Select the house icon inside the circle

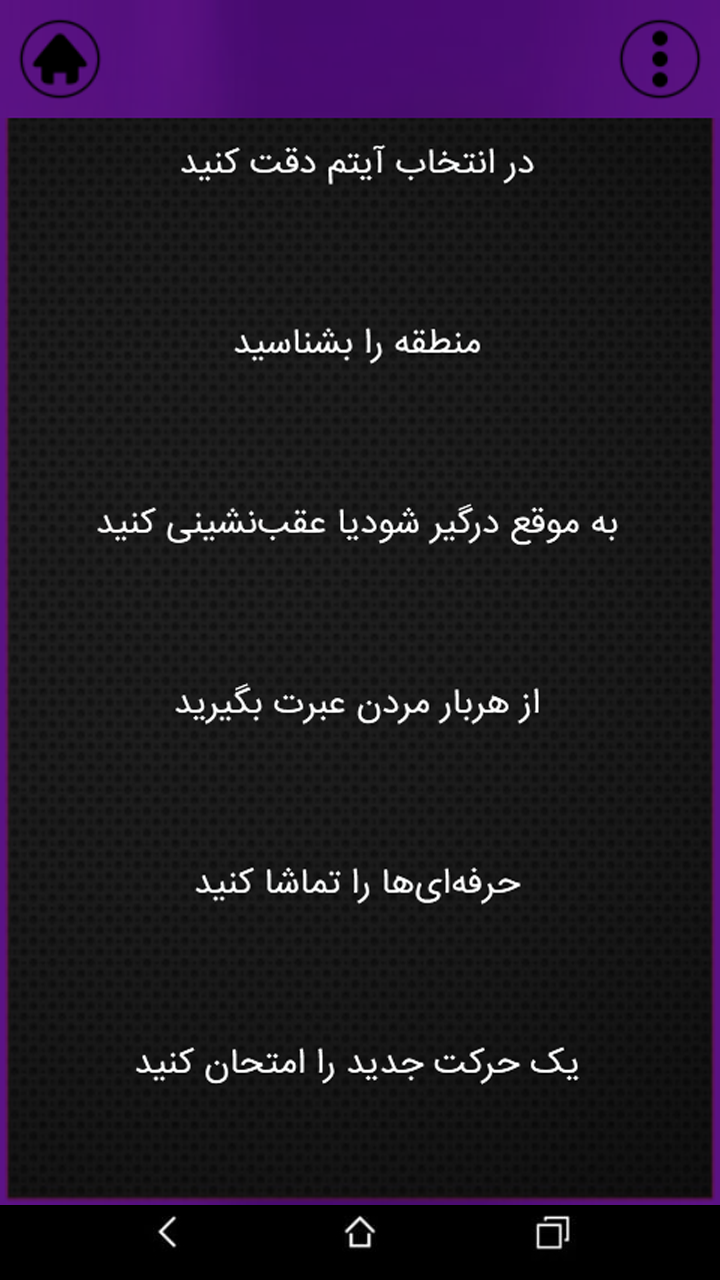point(58,58)
